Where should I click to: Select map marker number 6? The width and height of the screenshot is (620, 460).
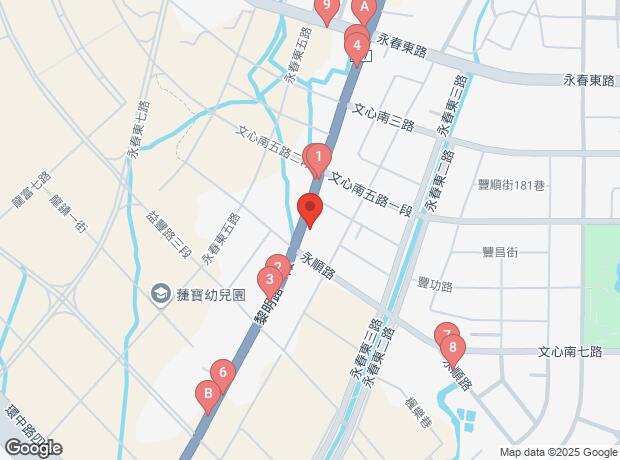(223, 374)
